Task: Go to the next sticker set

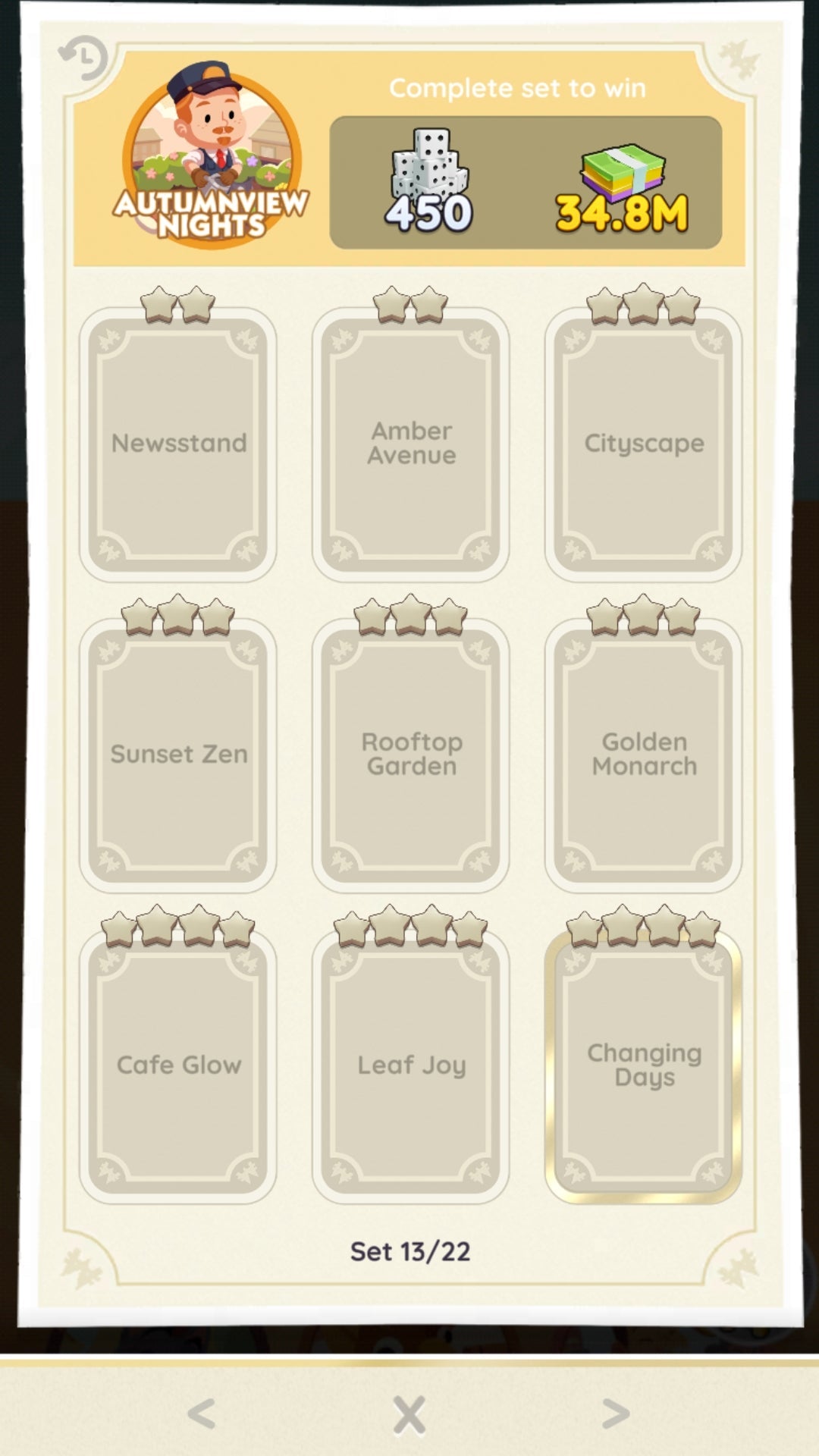Action: click(615, 1414)
